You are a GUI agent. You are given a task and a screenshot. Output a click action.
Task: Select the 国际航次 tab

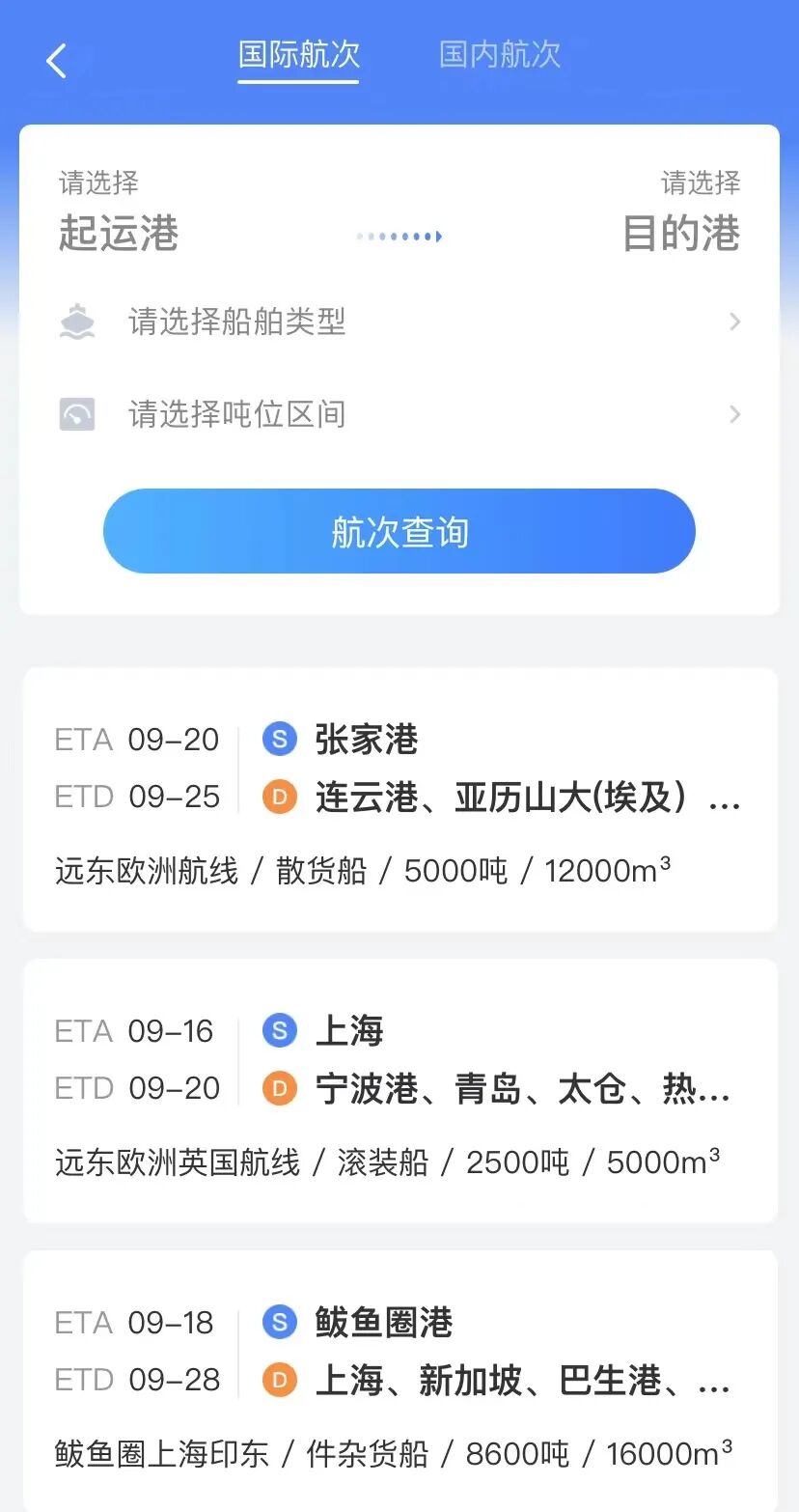pos(299,55)
